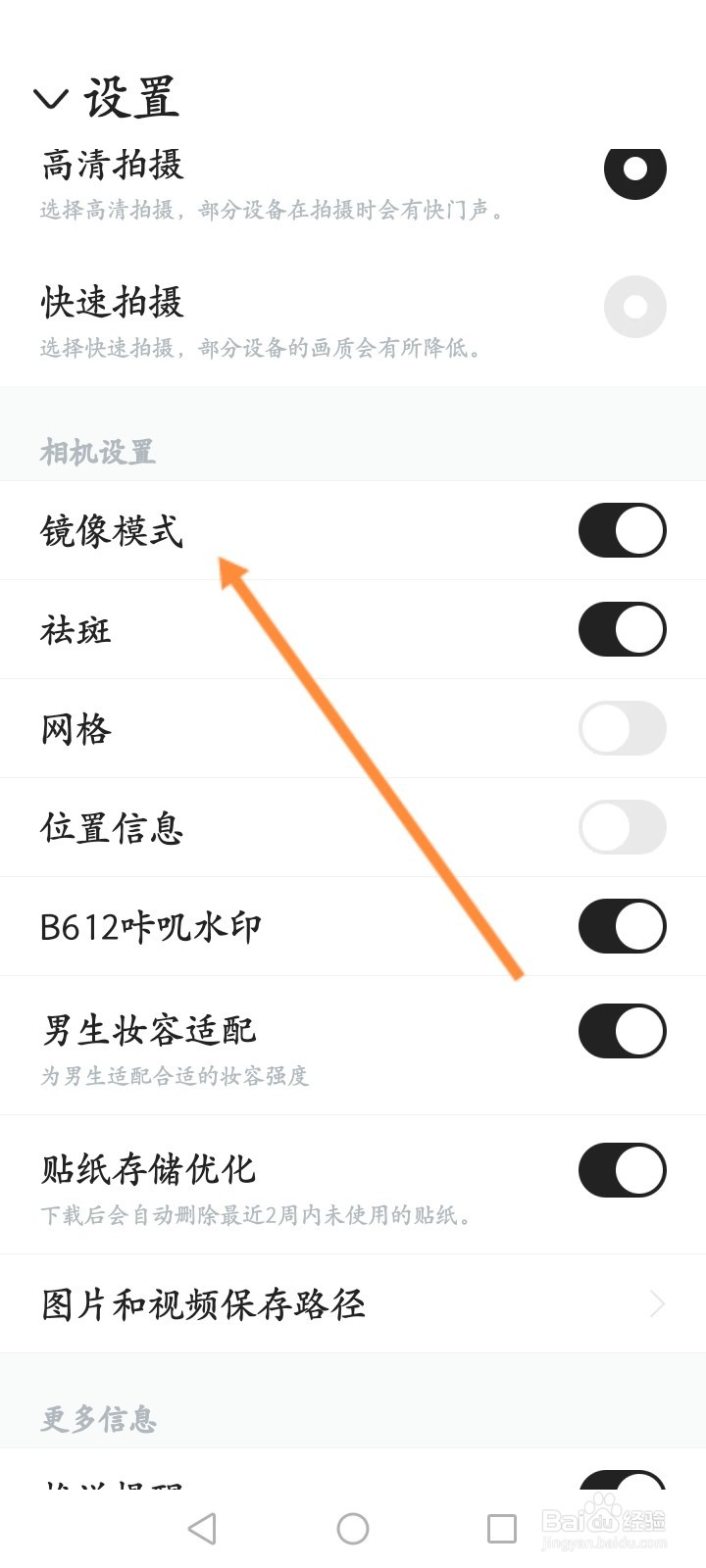Open 图片和视频保存路径 settings
This screenshot has width=706, height=1568.
199,1303
